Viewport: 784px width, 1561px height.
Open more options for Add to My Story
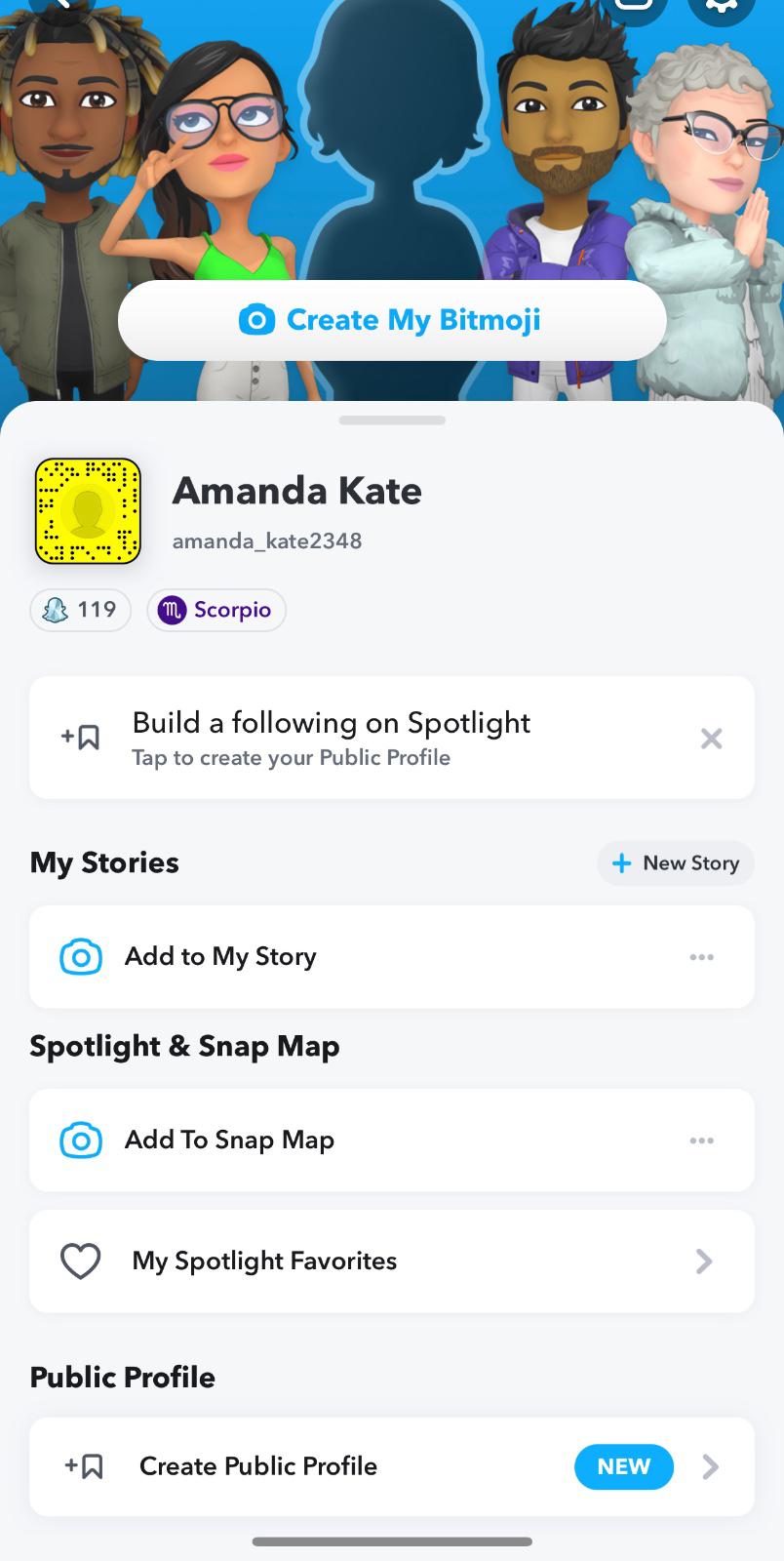(x=702, y=957)
